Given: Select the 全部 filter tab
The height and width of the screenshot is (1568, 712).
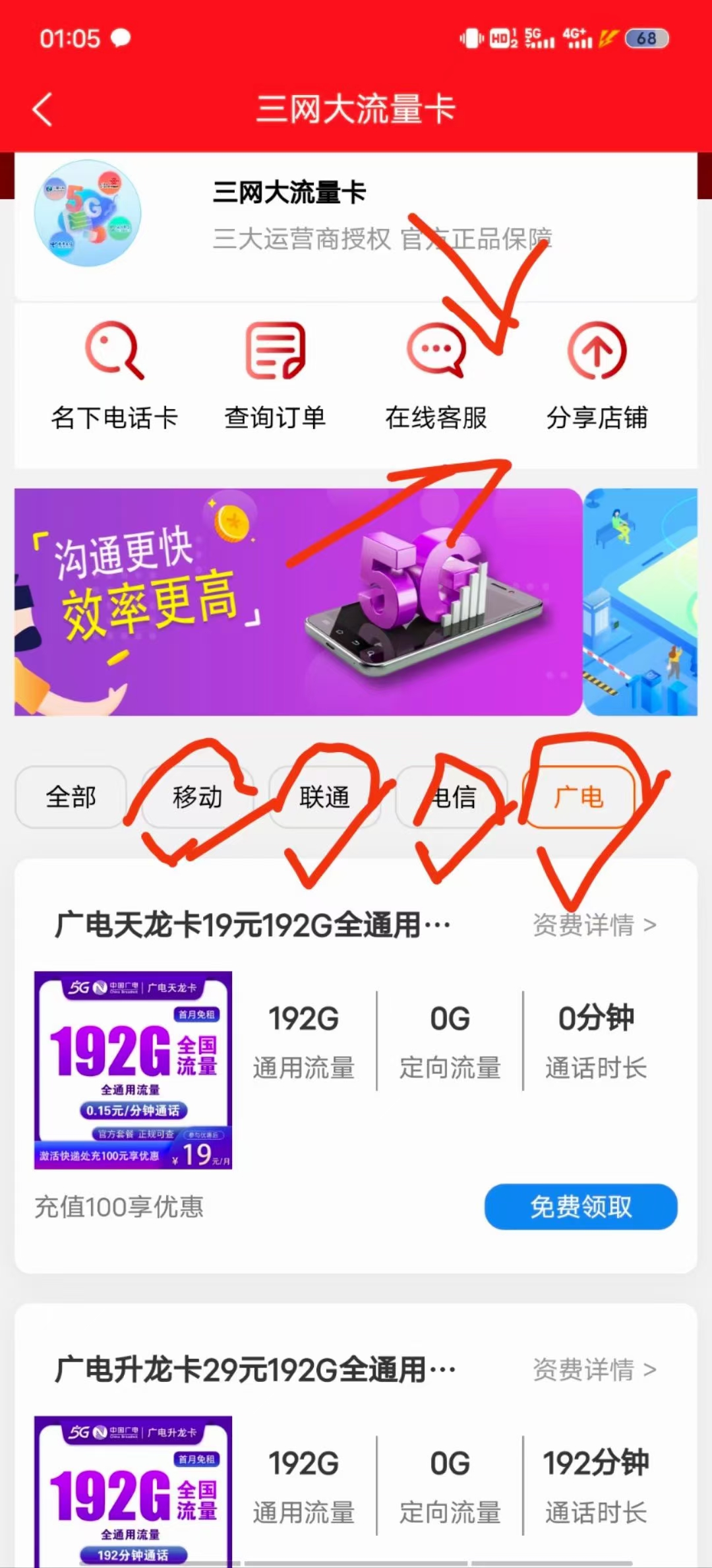Looking at the screenshot, I should (71, 797).
